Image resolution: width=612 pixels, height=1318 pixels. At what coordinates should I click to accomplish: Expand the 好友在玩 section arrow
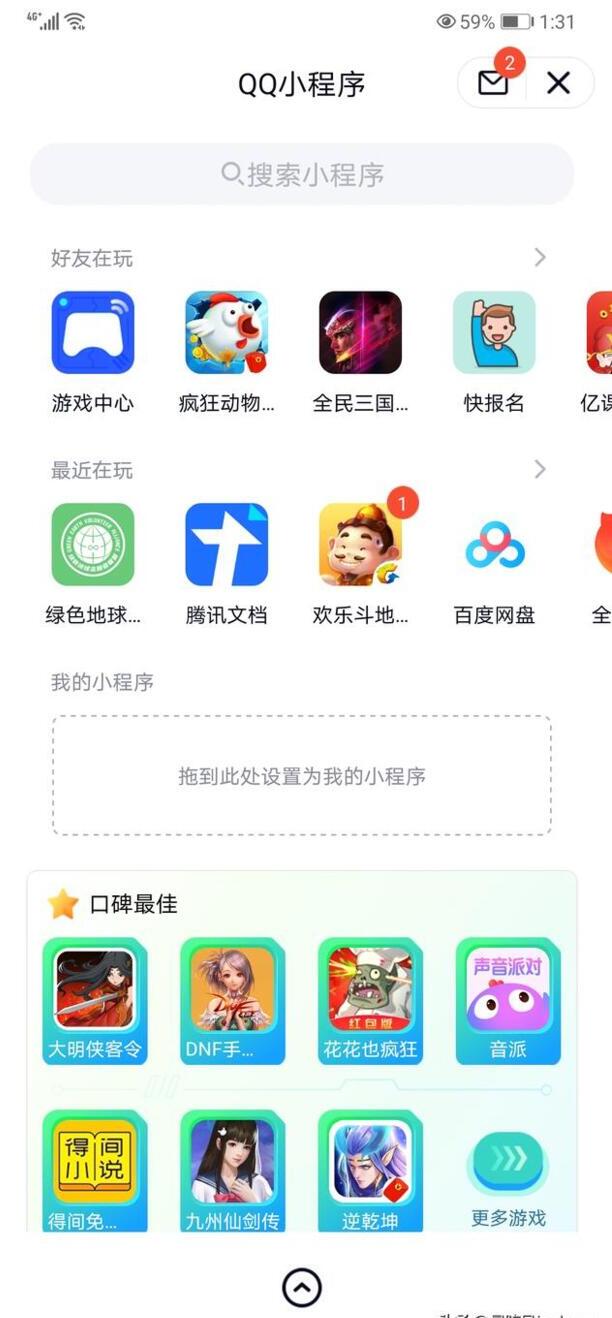tap(540, 258)
